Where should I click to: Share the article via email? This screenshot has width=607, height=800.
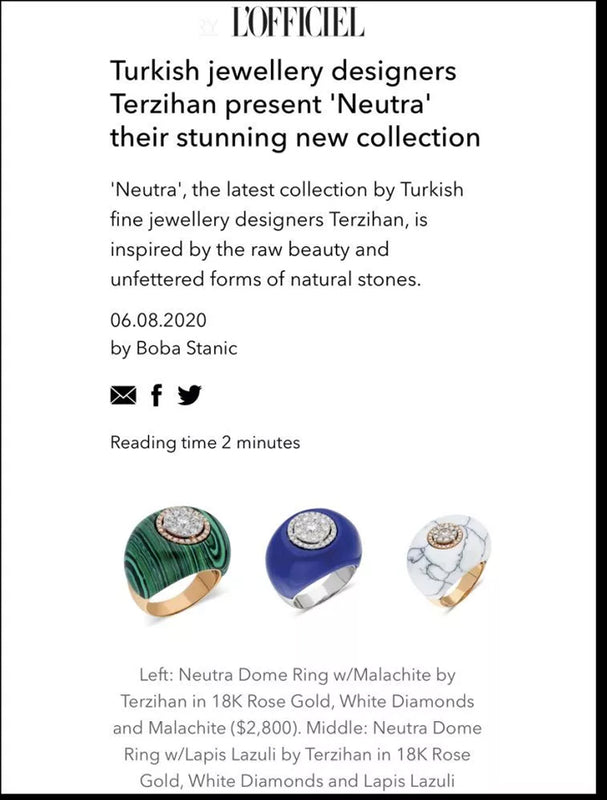coord(122,396)
